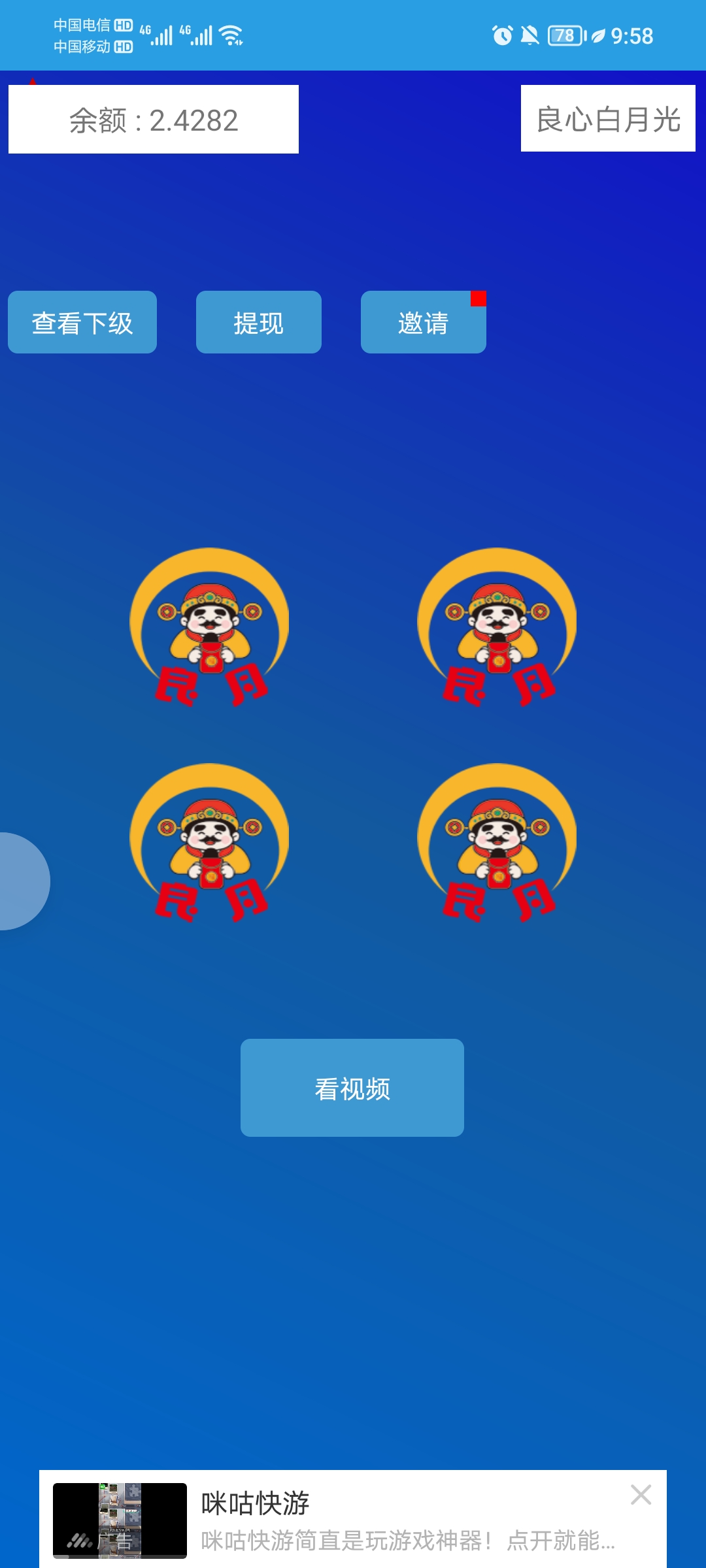Open 查看下级 to view subordinates

click(x=82, y=322)
